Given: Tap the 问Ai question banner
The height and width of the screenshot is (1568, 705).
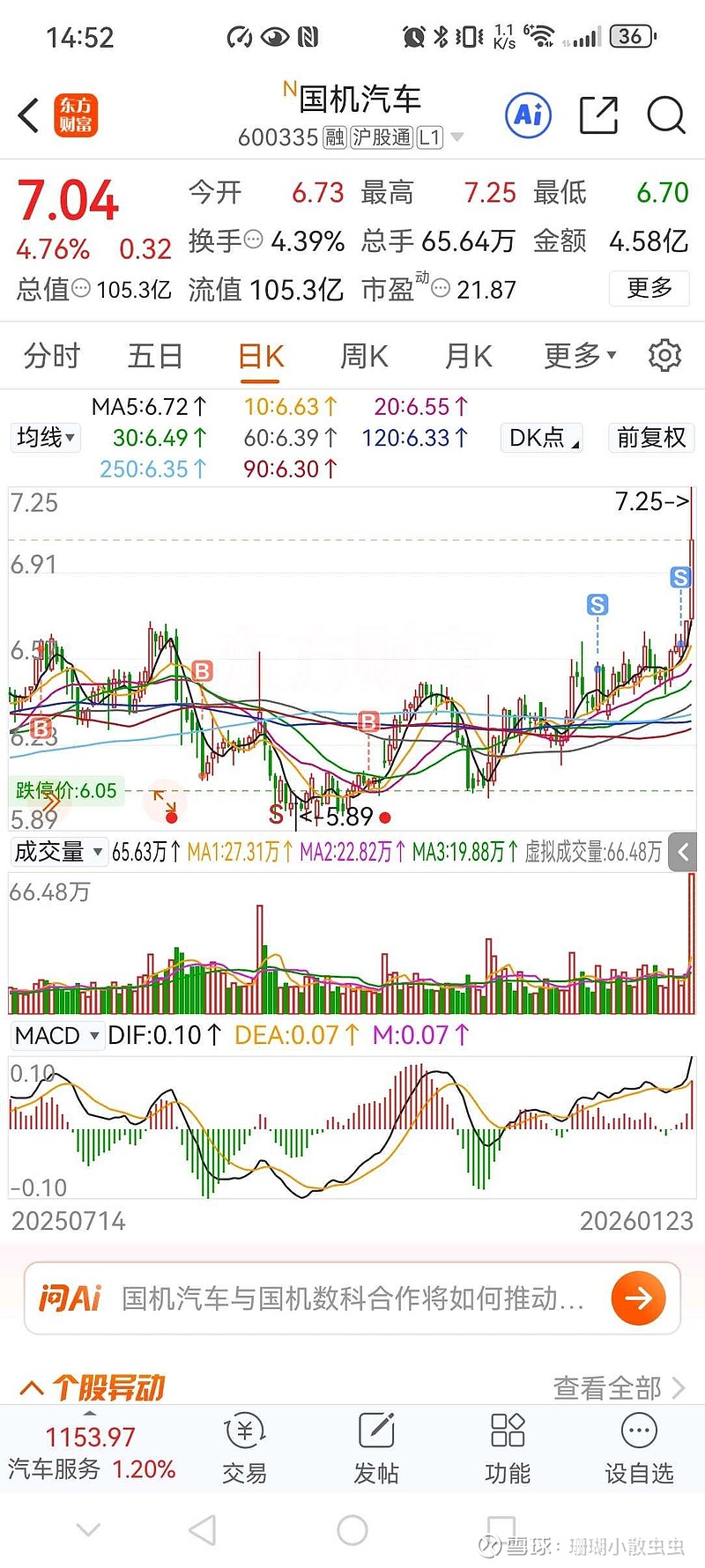Looking at the screenshot, I should pyautogui.click(x=352, y=1297).
